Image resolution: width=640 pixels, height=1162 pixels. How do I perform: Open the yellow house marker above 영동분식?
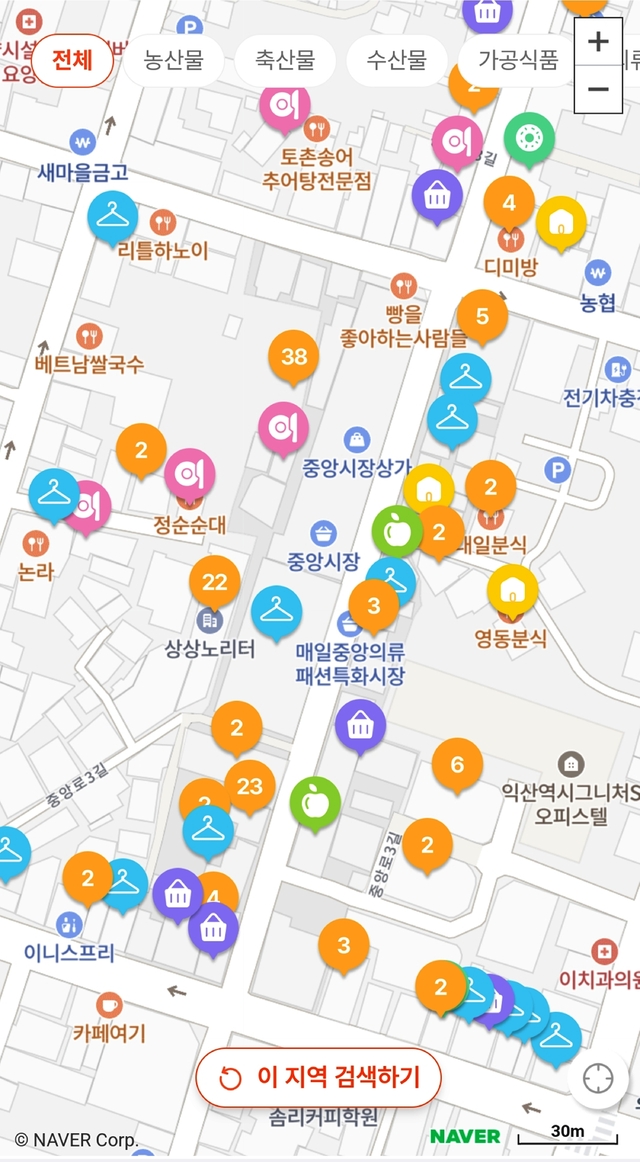click(x=512, y=590)
